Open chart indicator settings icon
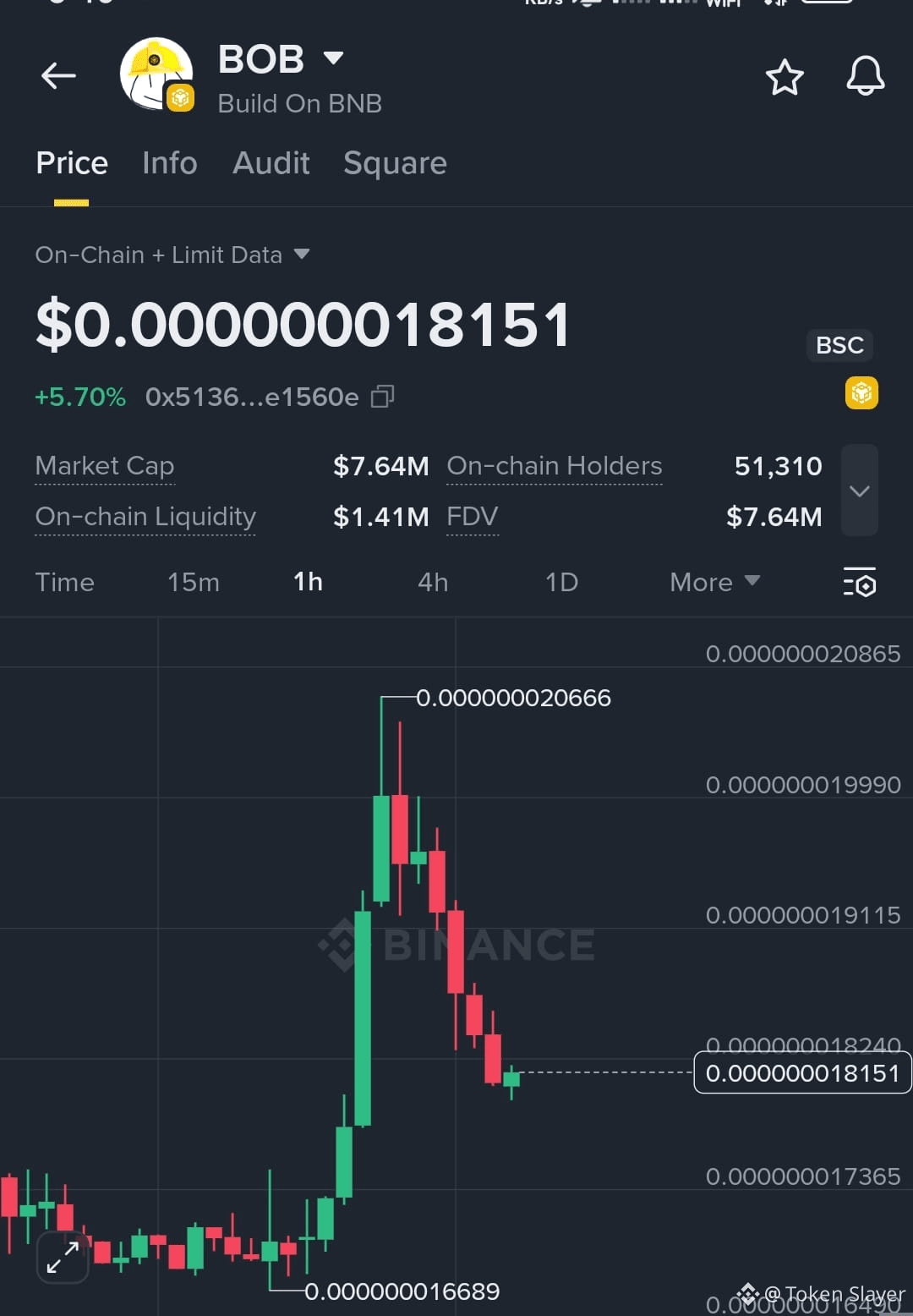Screen dimensions: 913x1316 [x=860, y=583]
